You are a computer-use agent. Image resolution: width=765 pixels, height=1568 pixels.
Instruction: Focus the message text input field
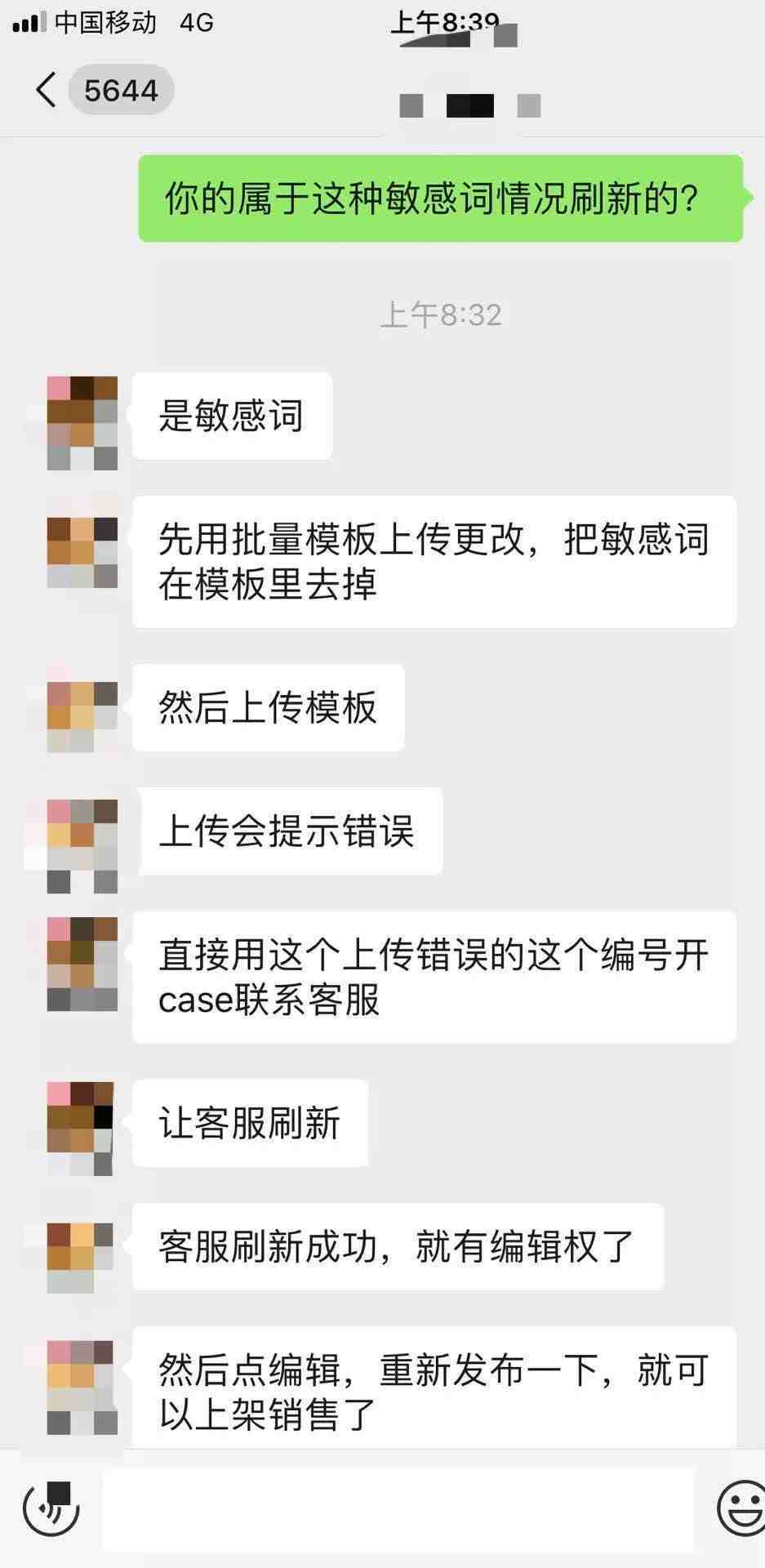coord(398,1508)
